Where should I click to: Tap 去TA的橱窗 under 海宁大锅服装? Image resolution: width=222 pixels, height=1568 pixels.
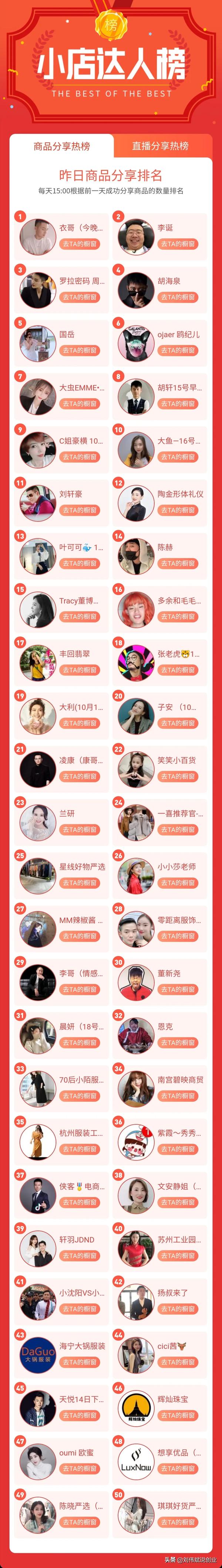80,1362
